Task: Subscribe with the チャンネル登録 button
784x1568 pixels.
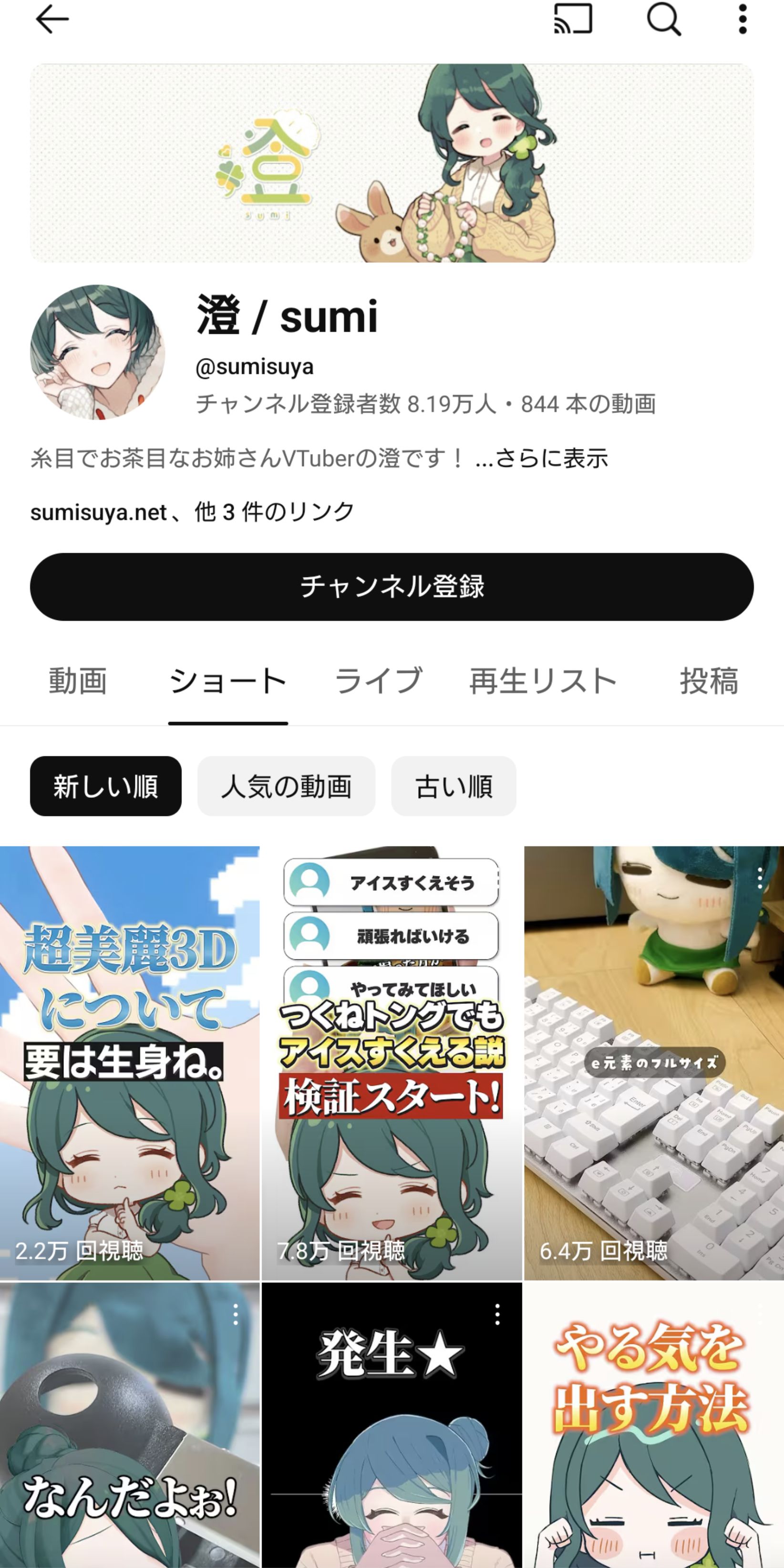Action: [392, 587]
